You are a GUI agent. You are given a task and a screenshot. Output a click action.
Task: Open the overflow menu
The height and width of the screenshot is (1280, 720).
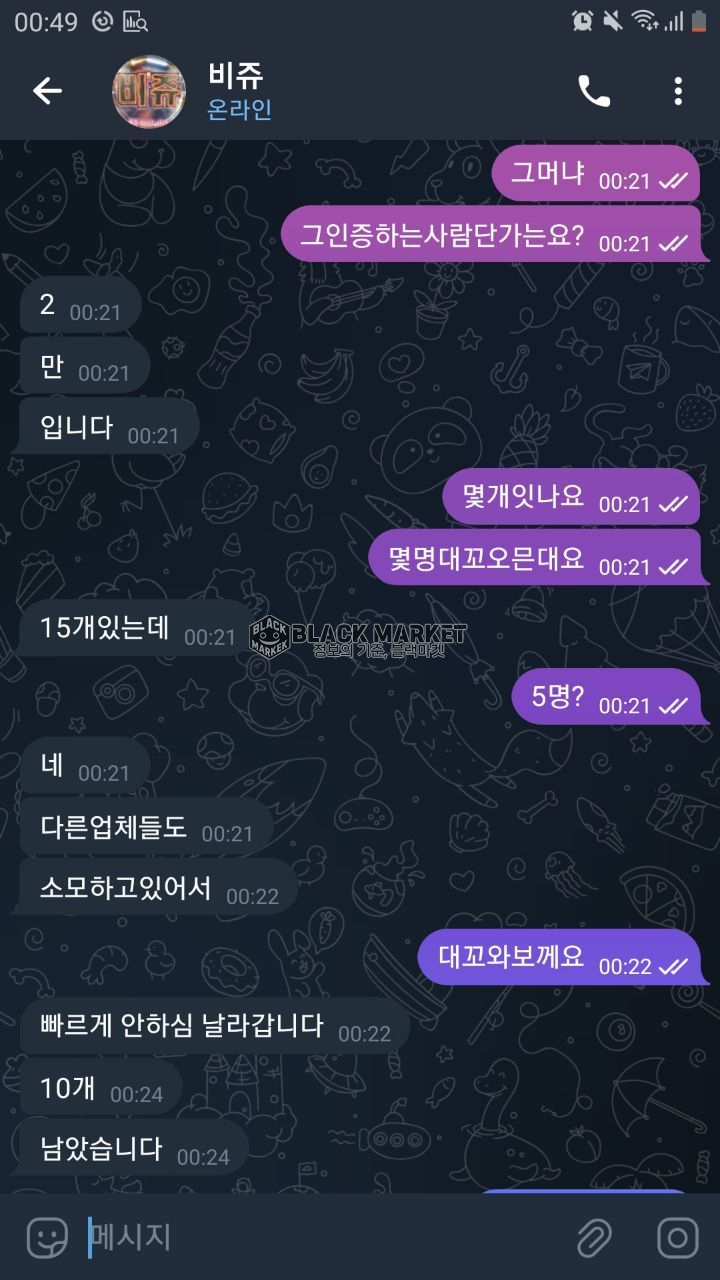[x=678, y=91]
